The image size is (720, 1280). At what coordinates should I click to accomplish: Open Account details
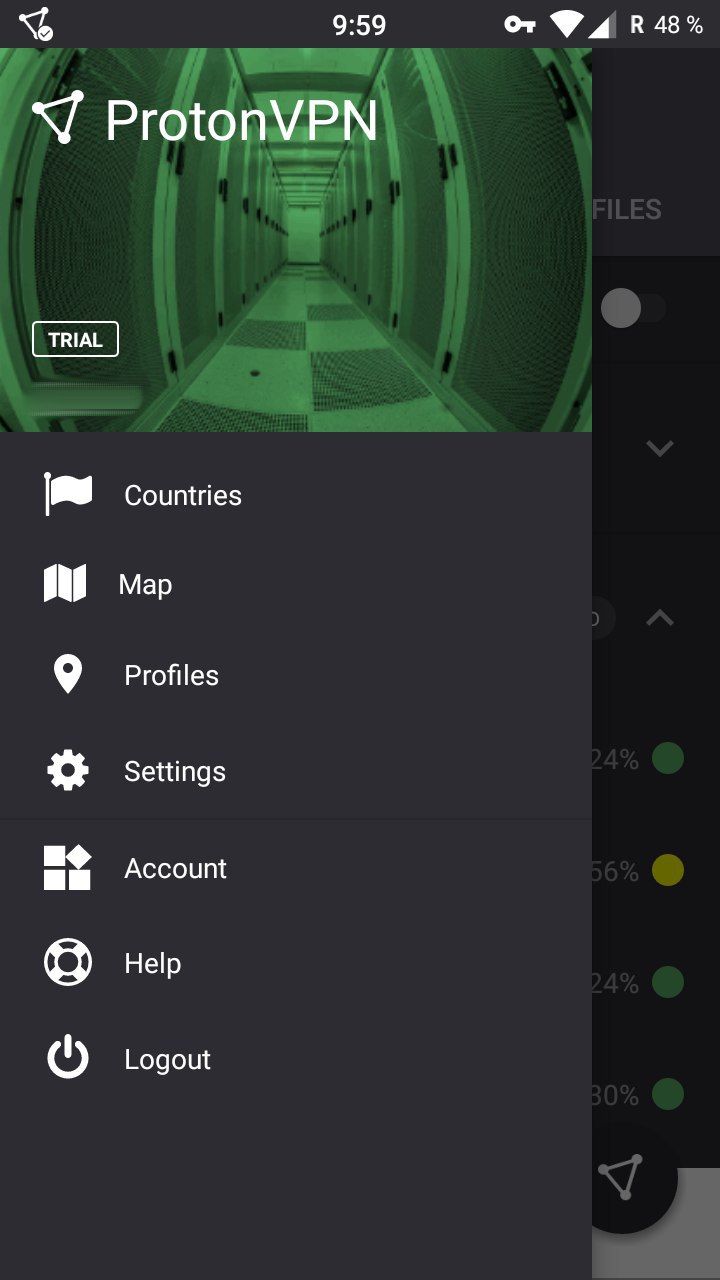tap(175, 869)
